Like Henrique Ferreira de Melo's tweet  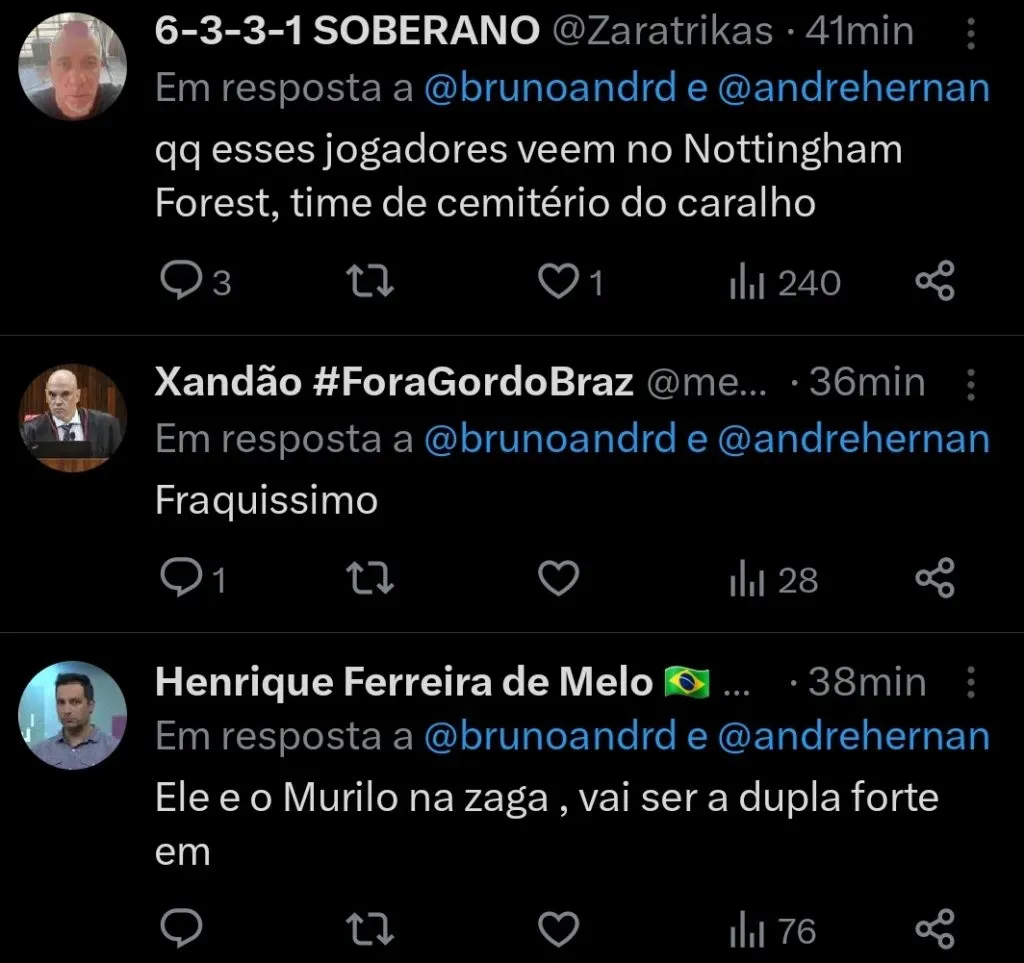[558, 930]
